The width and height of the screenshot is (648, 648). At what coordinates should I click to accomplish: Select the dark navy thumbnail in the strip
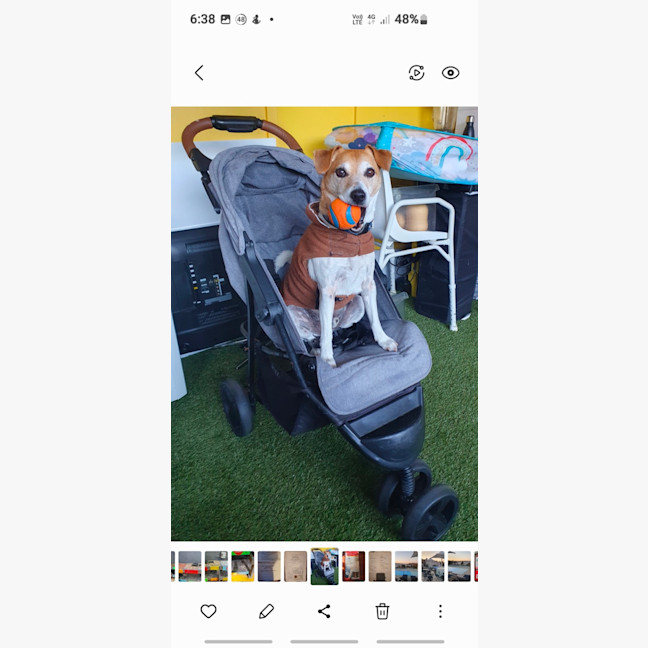click(269, 566)
